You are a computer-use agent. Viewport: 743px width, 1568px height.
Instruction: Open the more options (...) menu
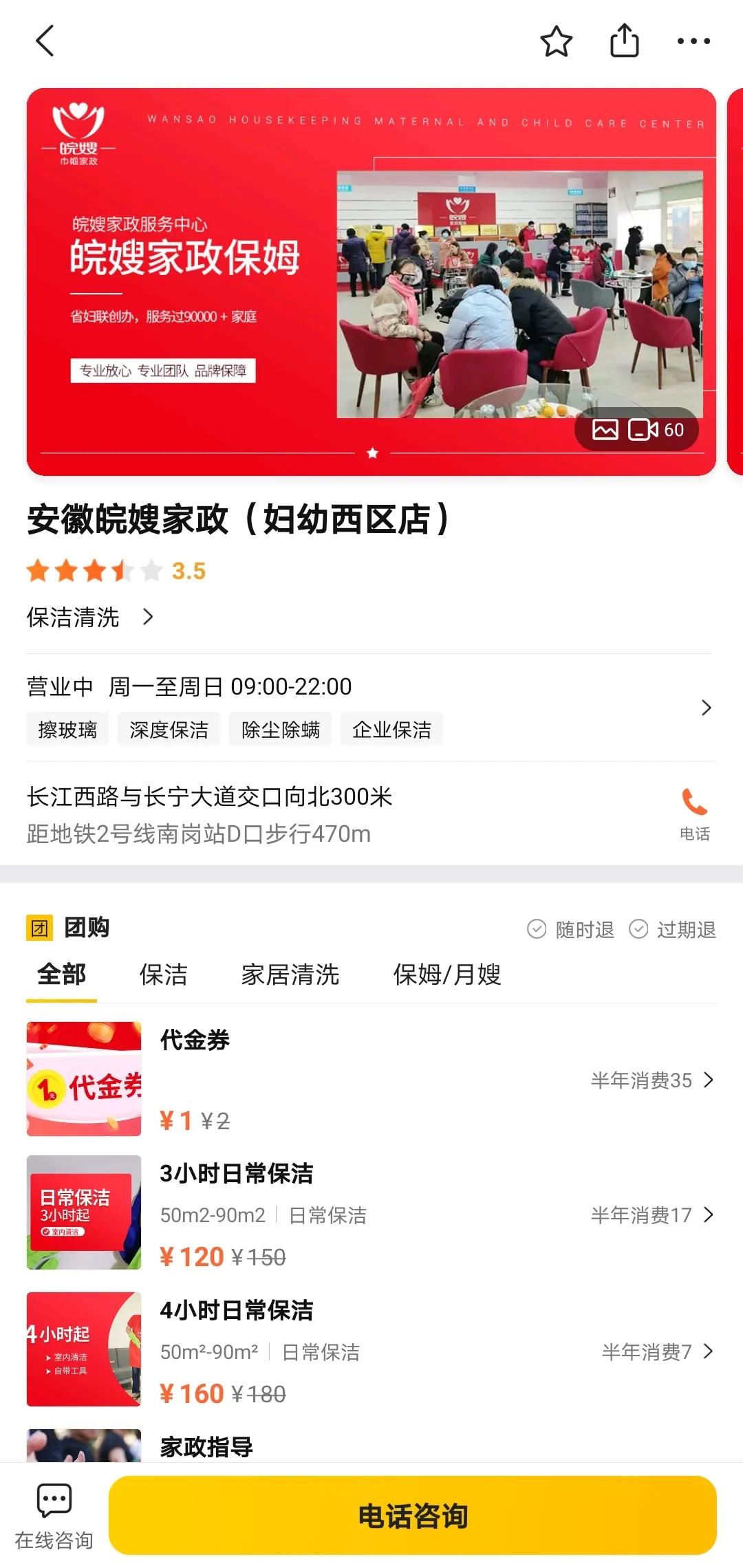pyautogui.click(x=695, y=41)
